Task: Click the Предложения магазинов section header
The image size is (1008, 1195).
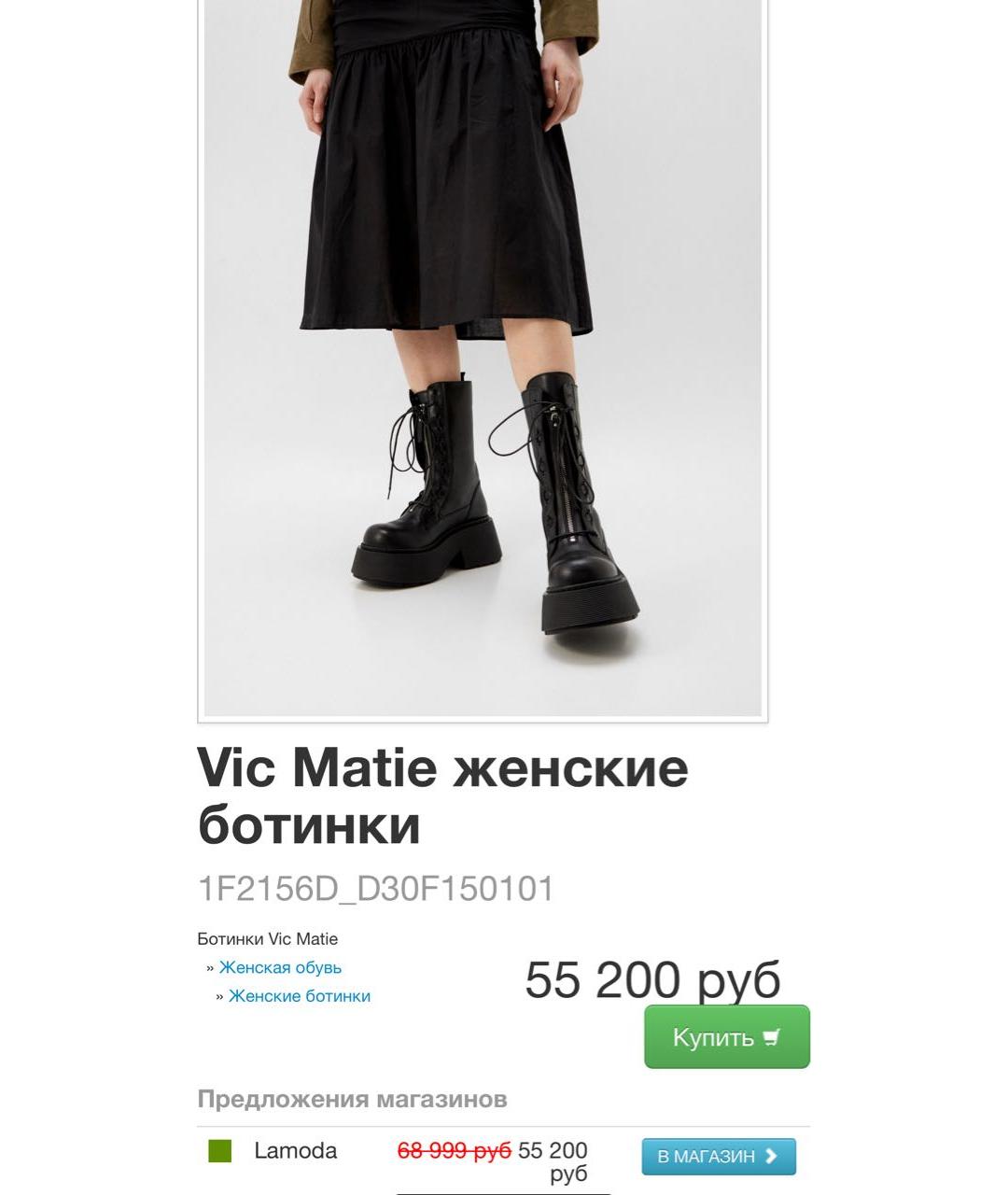Action: click(x=351, y=1099)
